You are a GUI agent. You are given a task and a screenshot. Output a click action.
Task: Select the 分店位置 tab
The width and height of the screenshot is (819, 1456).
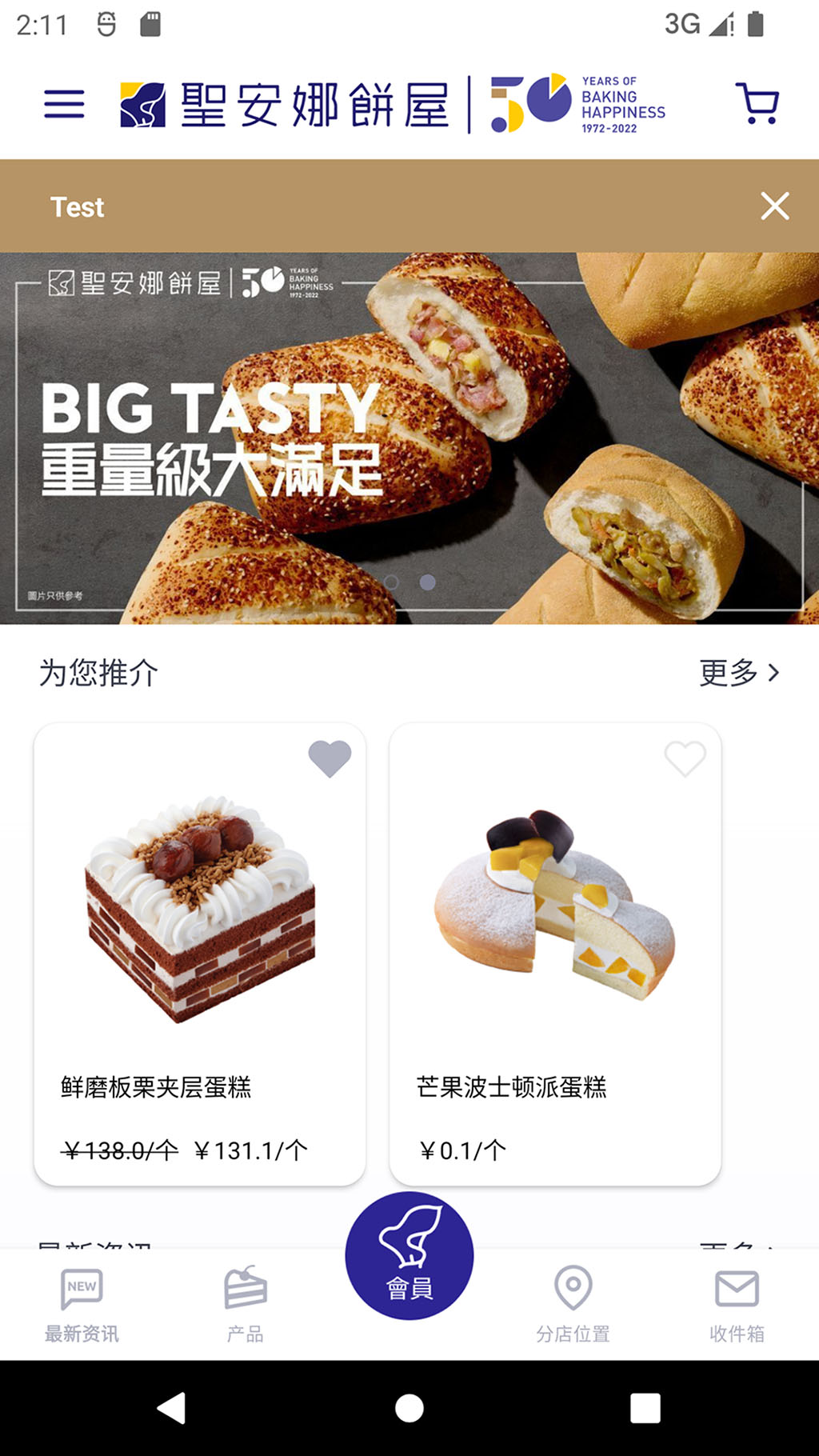point(573,1304)
